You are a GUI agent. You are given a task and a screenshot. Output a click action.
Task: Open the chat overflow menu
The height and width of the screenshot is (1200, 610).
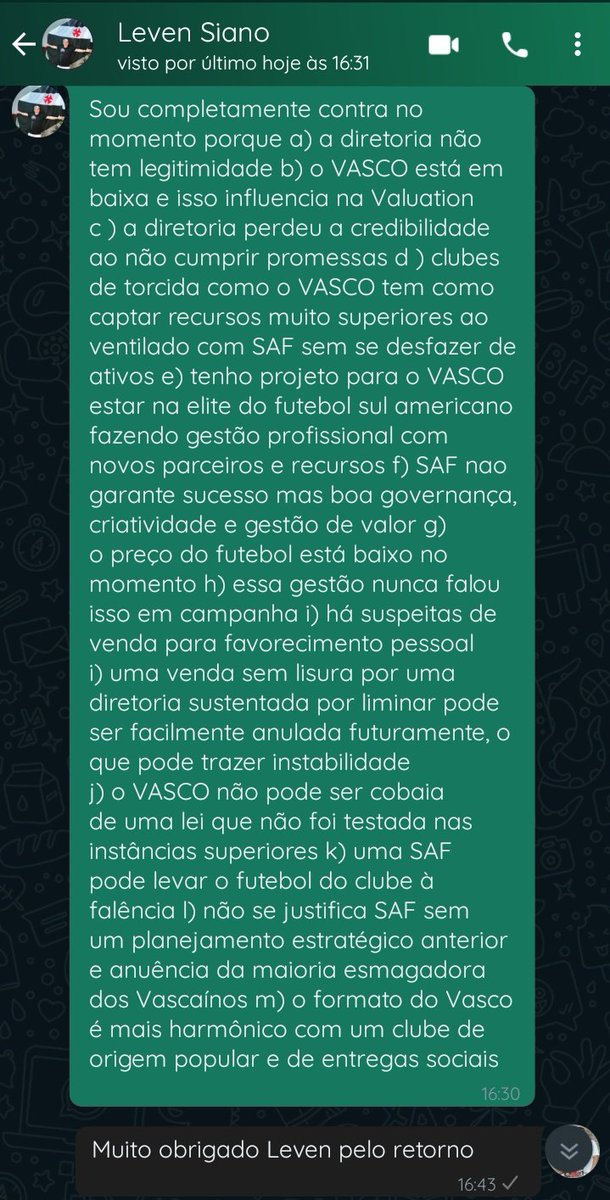point(579,44)
